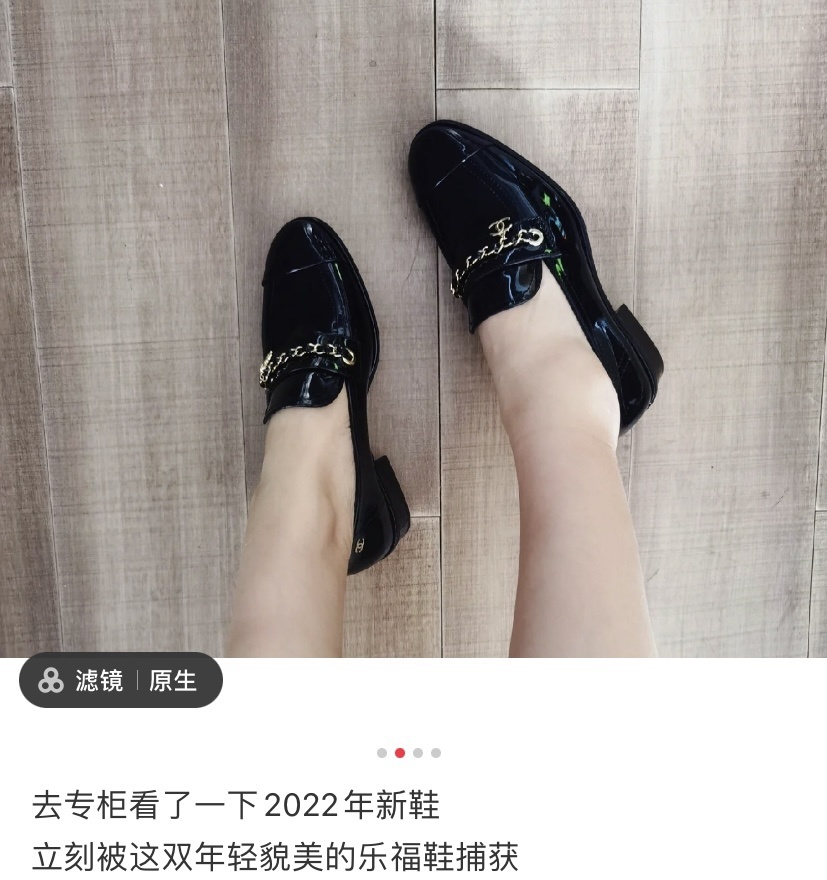827x880 pixels.
Task: Tap the filter circles icon in badge
Action: [x=53, y=681]
